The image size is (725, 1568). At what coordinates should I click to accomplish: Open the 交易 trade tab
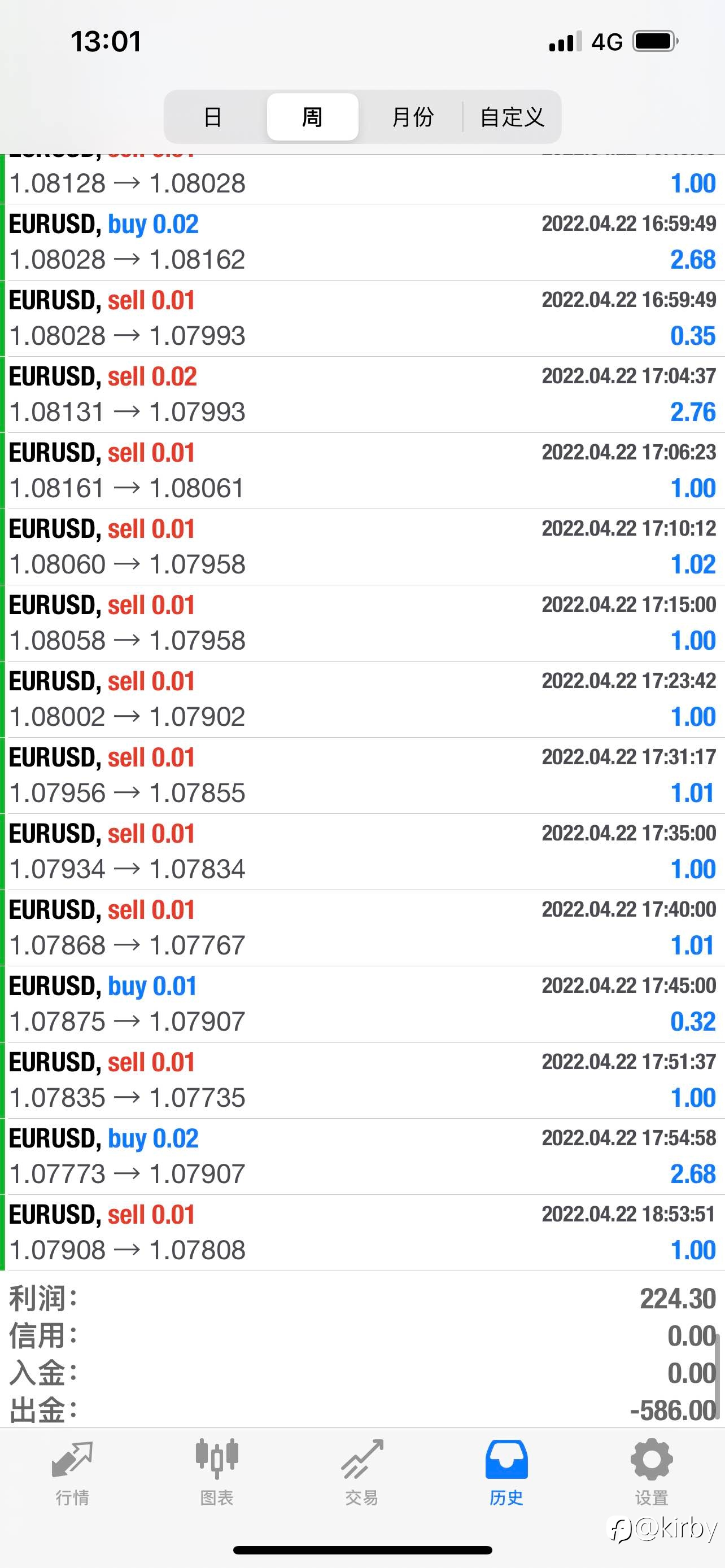point(362,1472)
